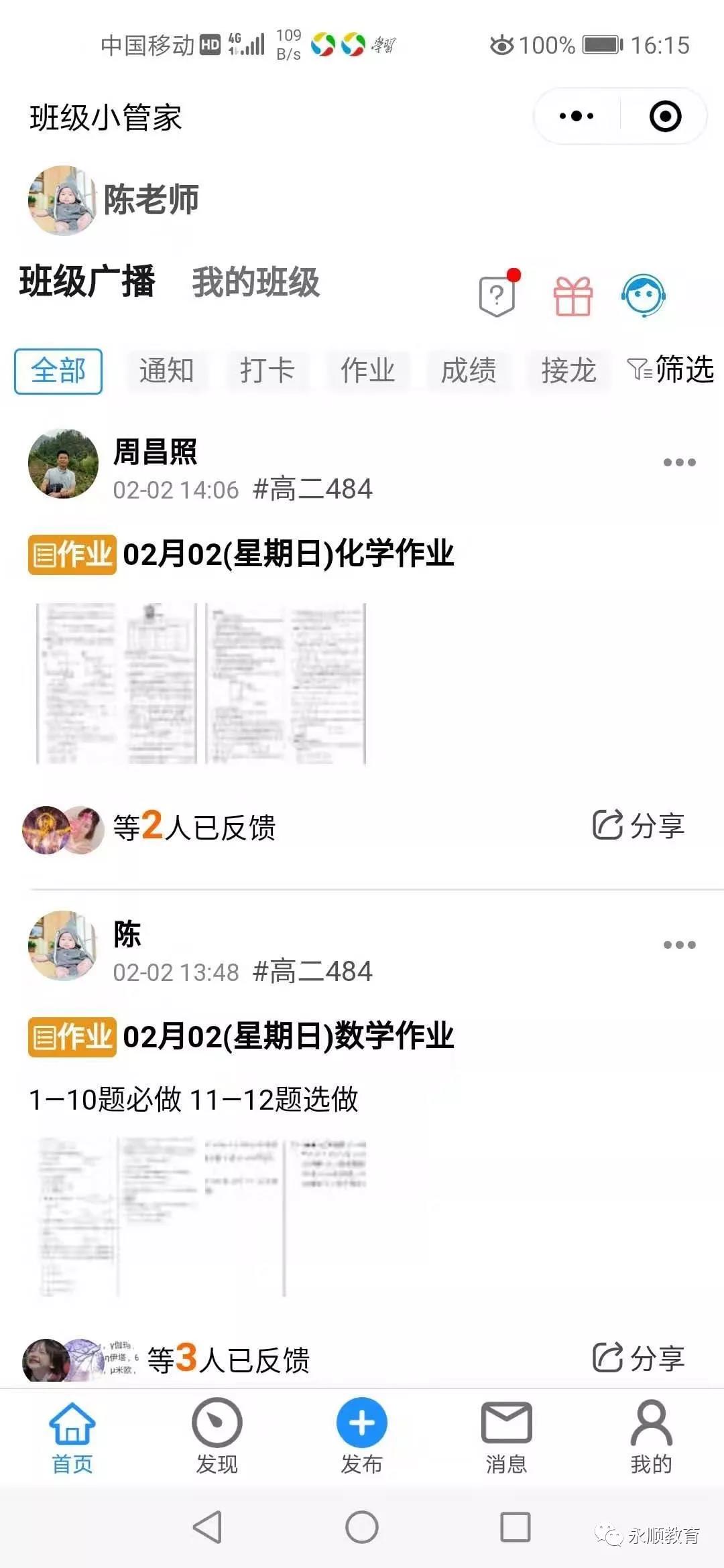Open the 化学作业 worksheet image
This screenshot has height=1568, width=724.
[201, 683]
